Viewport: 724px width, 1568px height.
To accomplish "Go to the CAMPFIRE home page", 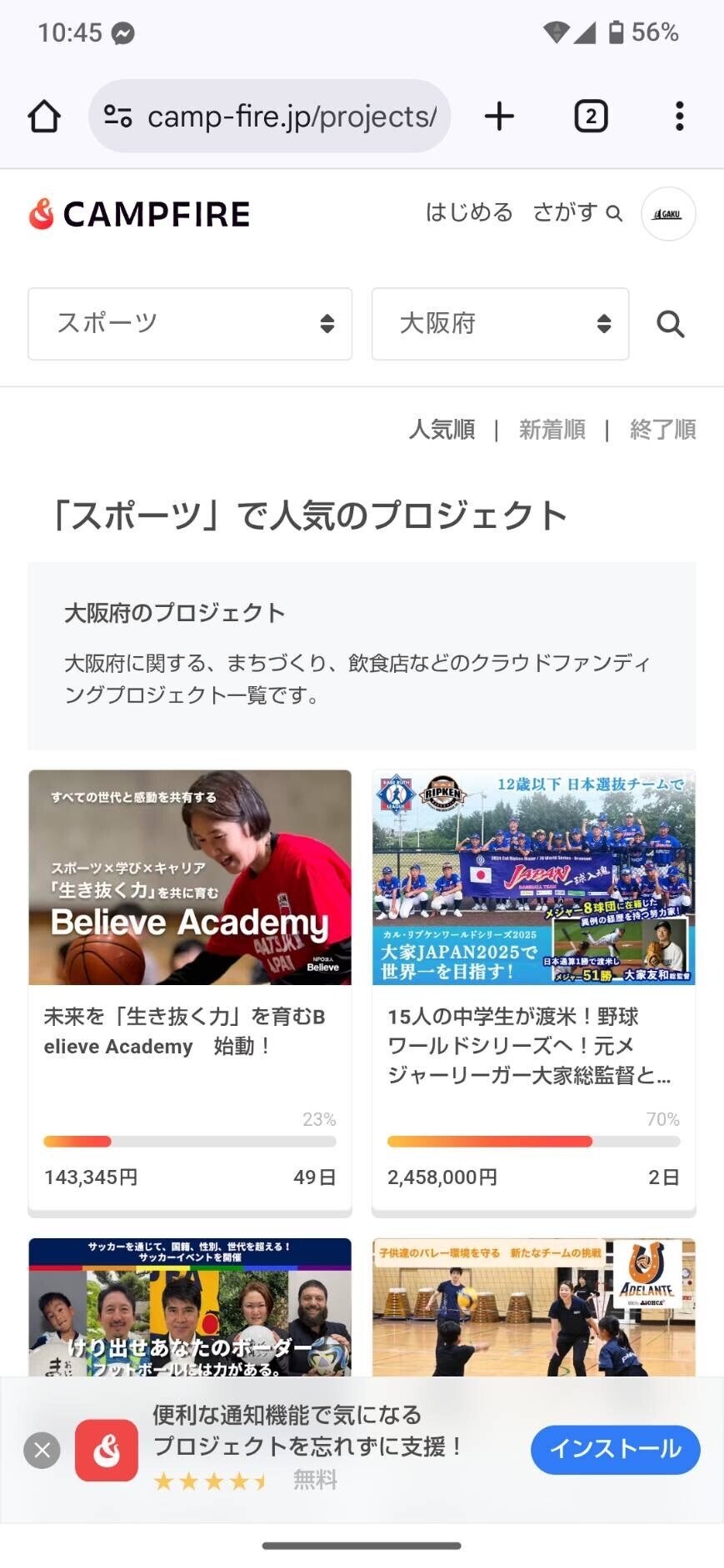I will click(x=139, y=214).
